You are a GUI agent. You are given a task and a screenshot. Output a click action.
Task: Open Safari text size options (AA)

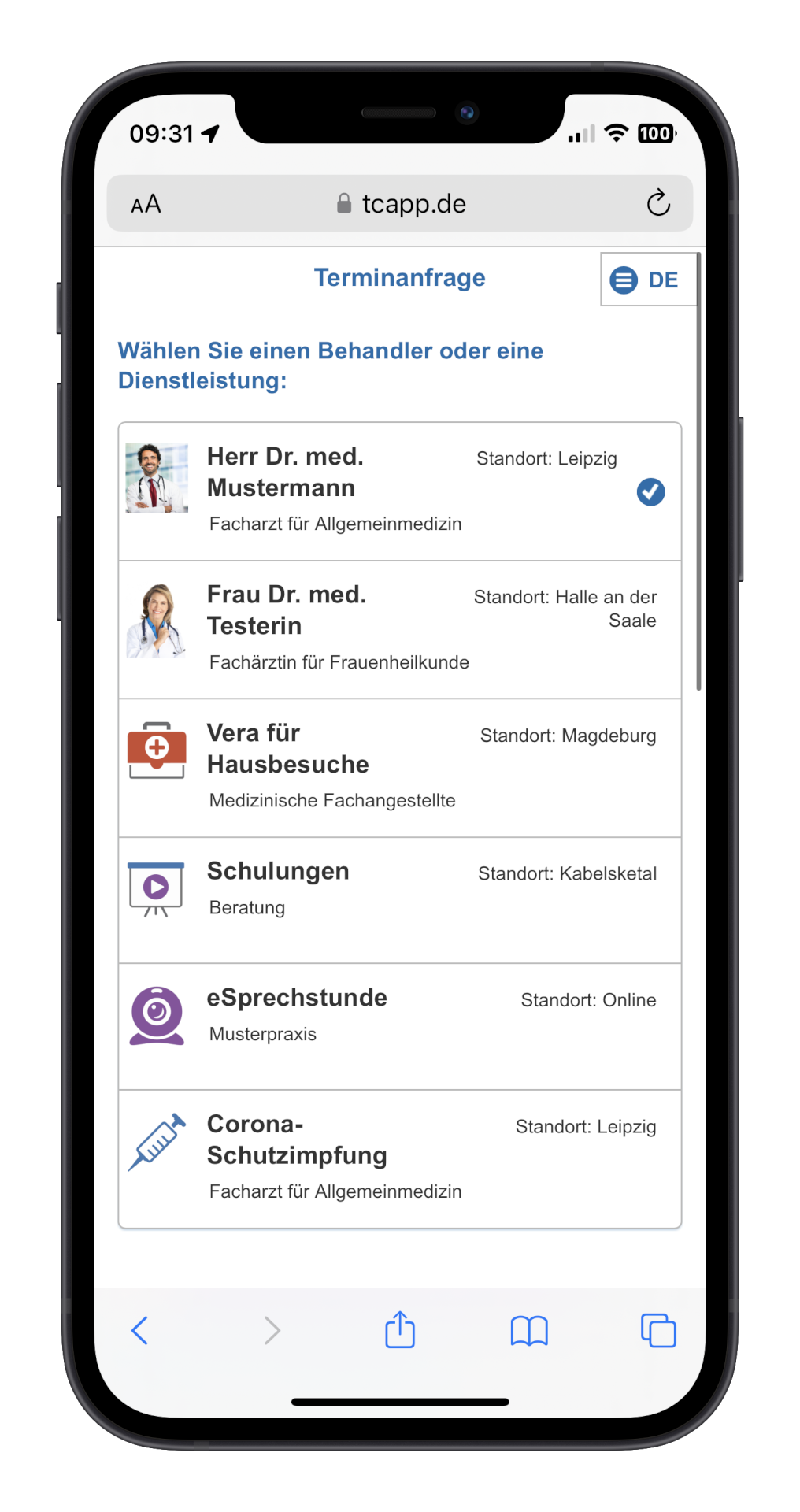[146, 205]
